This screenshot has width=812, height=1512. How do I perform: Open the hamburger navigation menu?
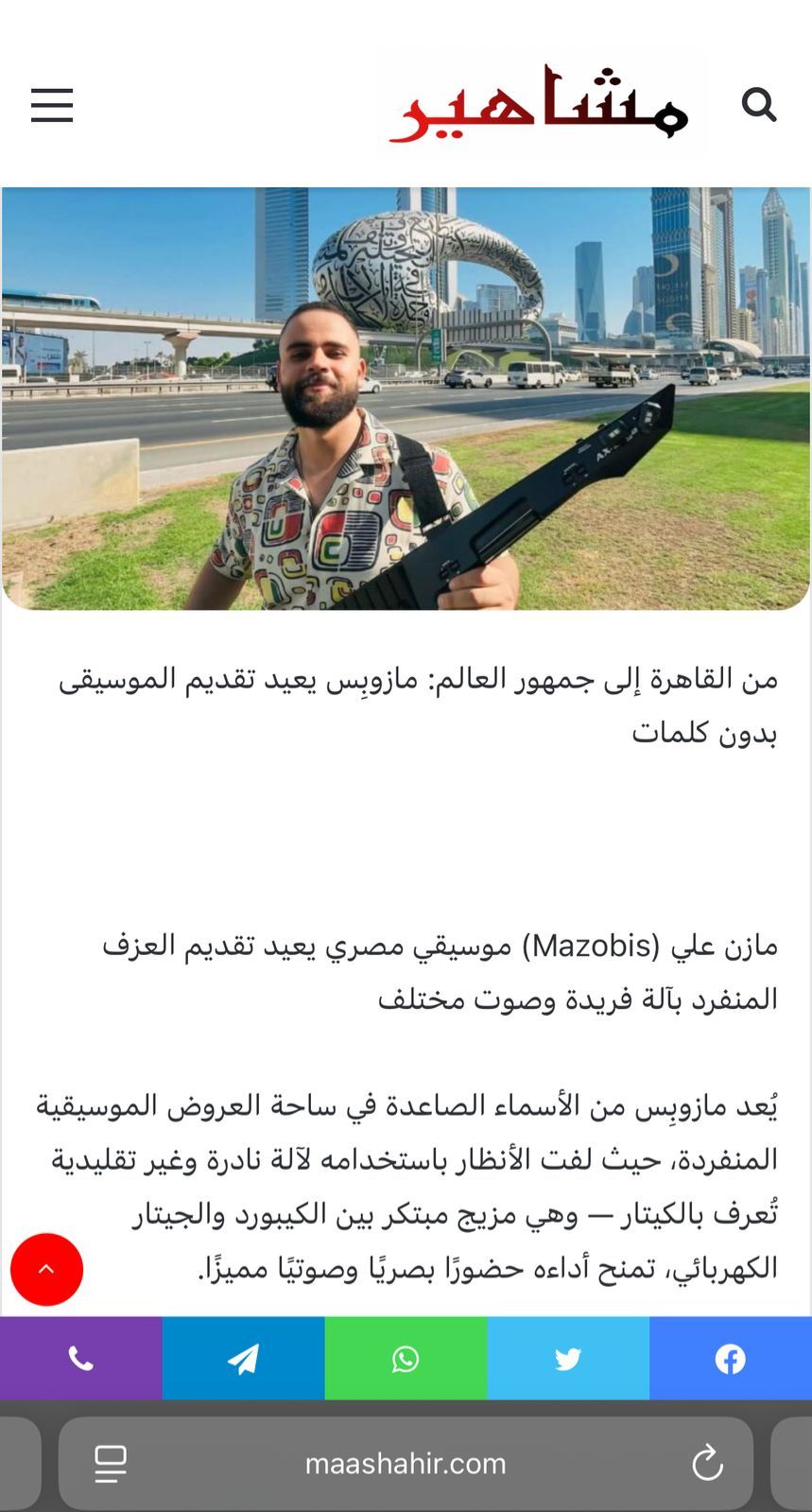(52, 105)
